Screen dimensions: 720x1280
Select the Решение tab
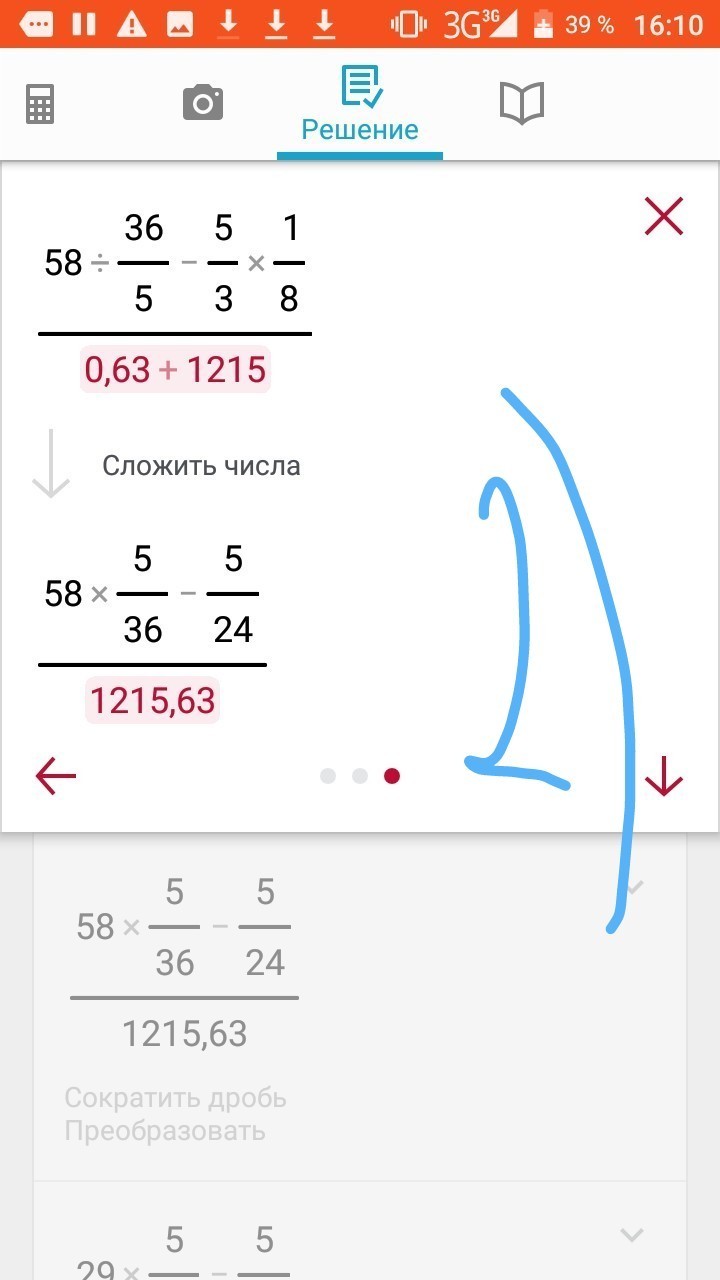coord(360,106)
